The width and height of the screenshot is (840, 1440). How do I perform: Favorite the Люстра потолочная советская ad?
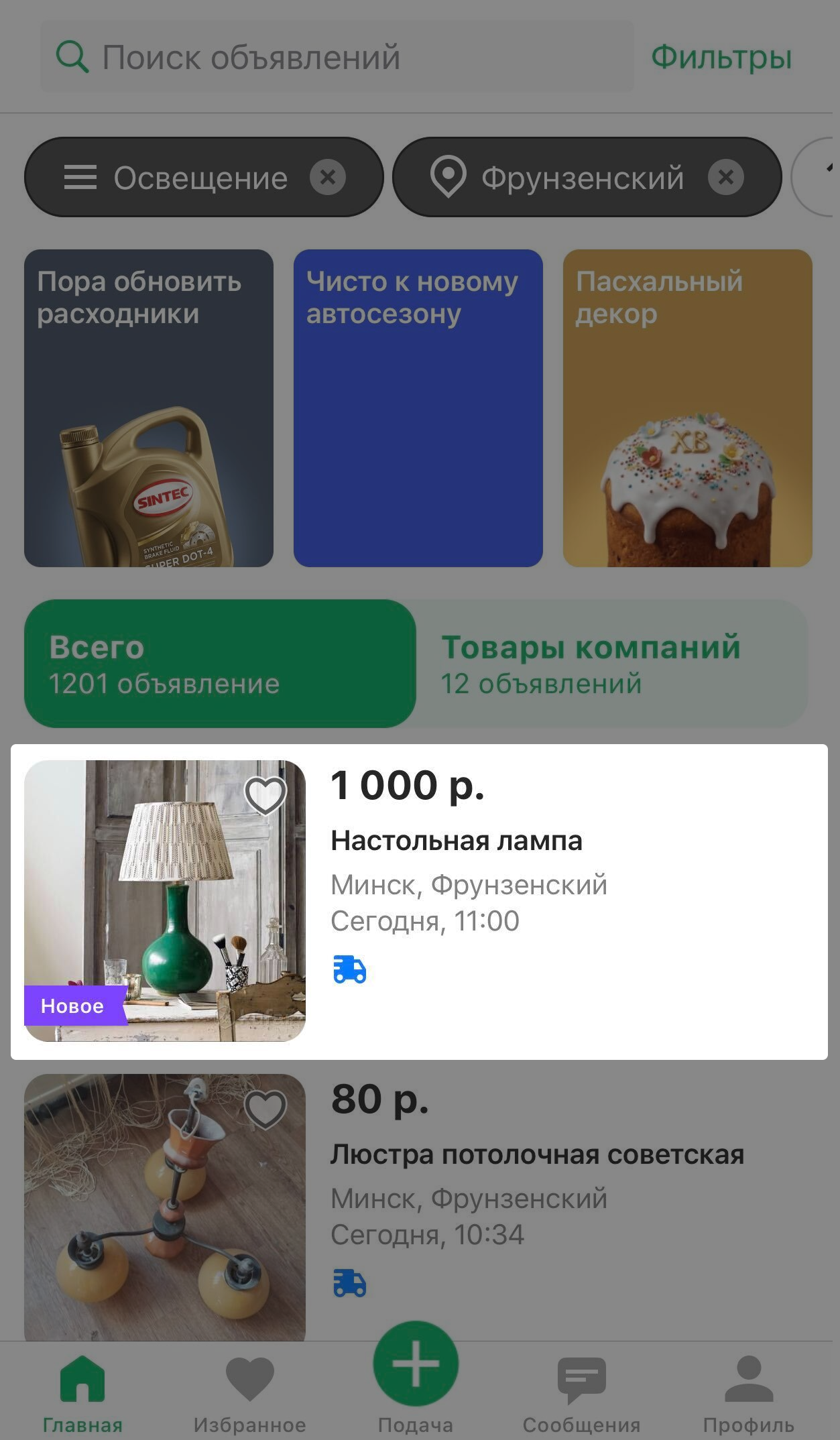point(265,1109)
